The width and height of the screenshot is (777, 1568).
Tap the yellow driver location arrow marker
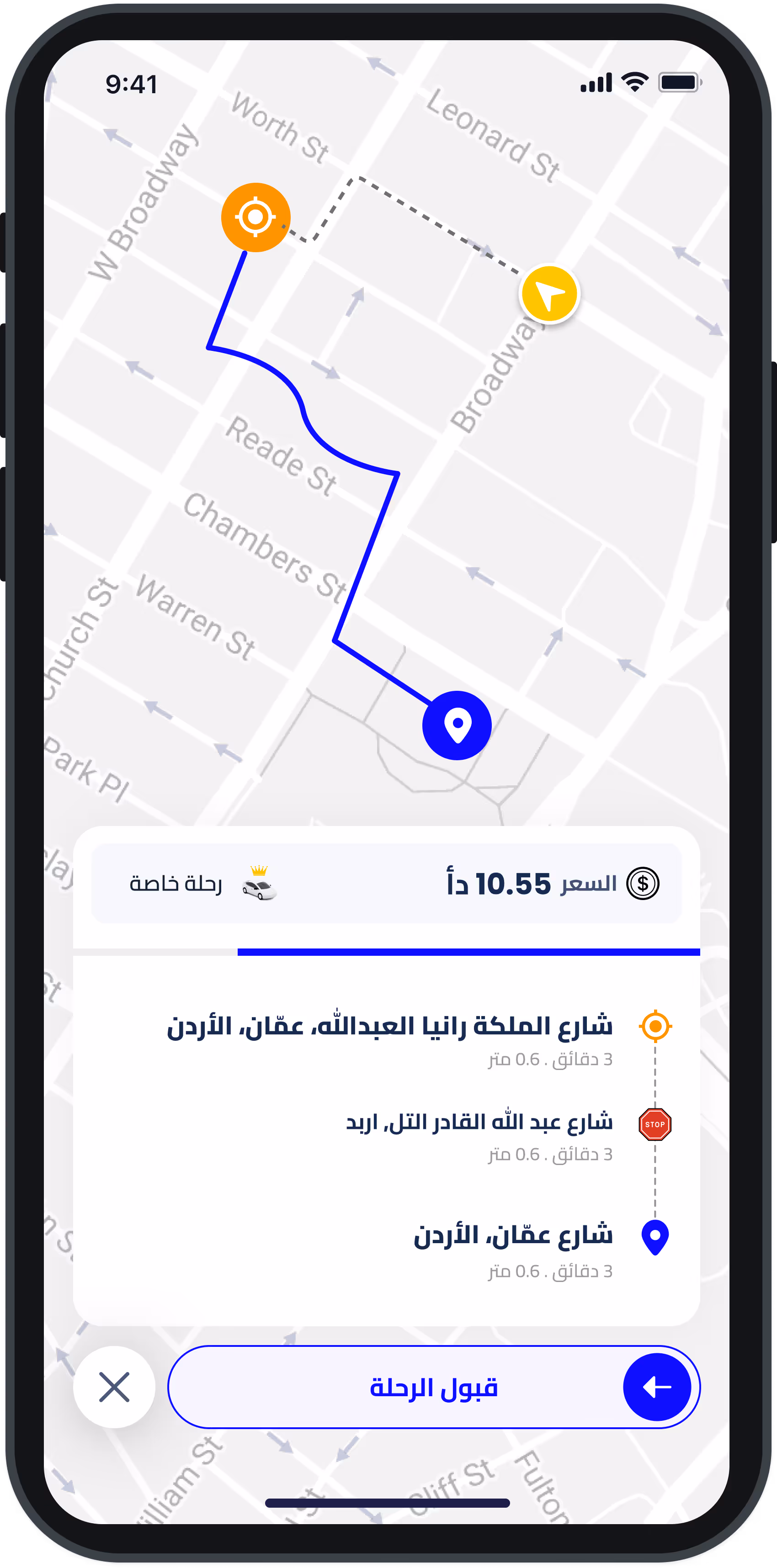coord(549,294)
